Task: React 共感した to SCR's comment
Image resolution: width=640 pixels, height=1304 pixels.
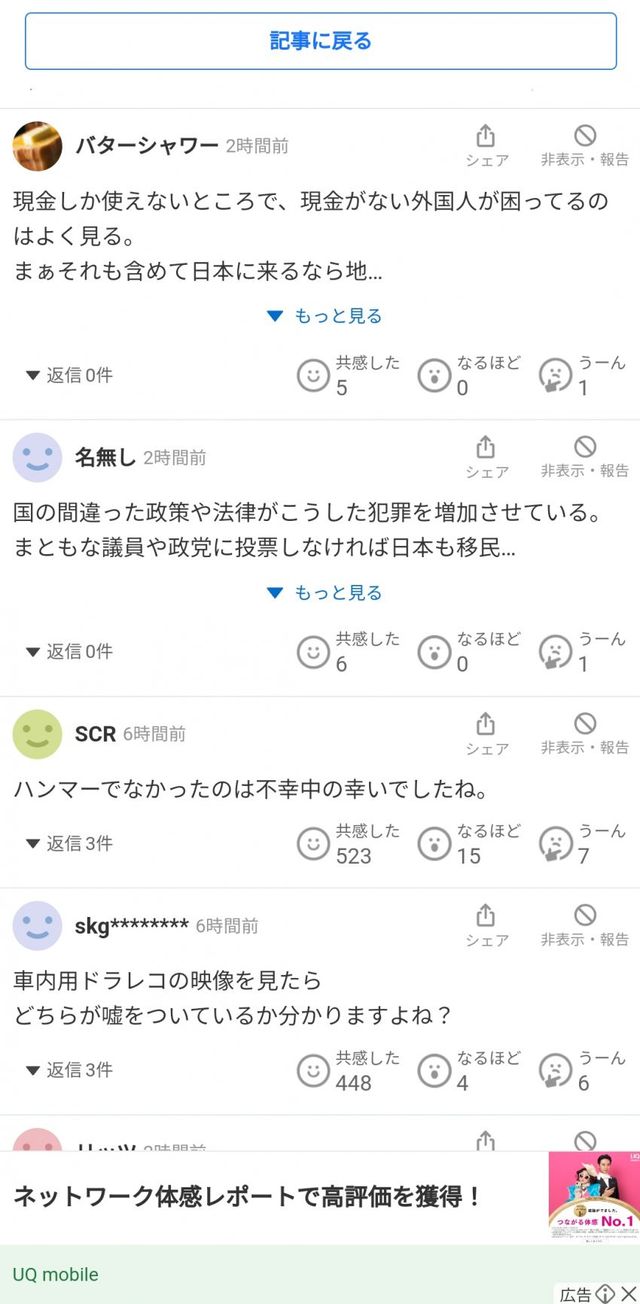Action: [x=314, y=843]
